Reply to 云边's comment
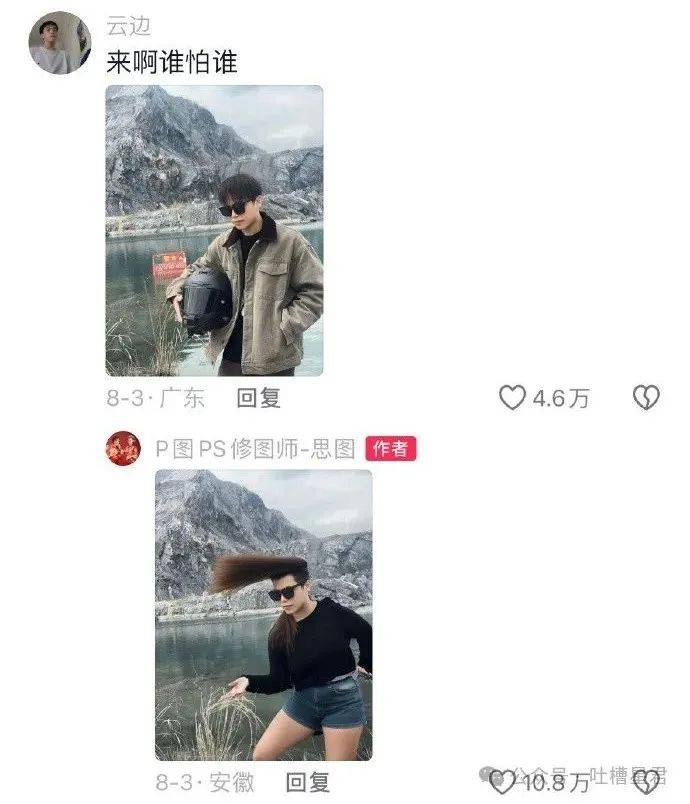This screenshot has height=804, width=690. pos(258,398)
